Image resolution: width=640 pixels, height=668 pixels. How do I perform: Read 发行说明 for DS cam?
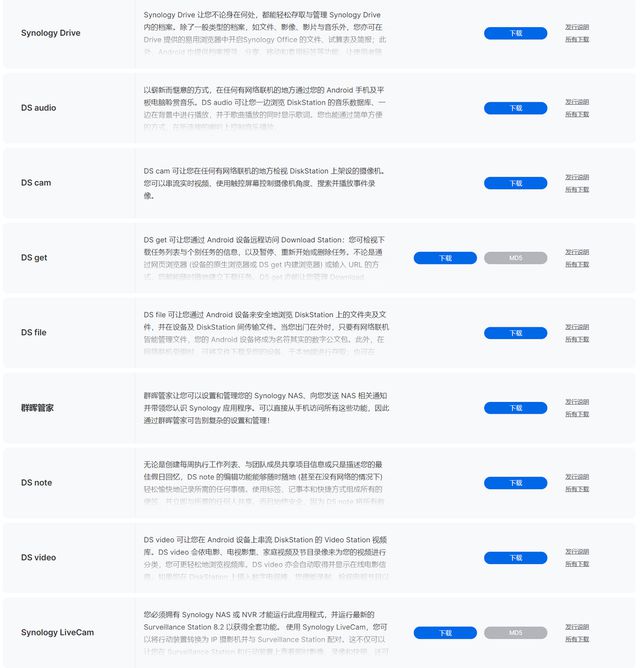[x=577, y=177]
